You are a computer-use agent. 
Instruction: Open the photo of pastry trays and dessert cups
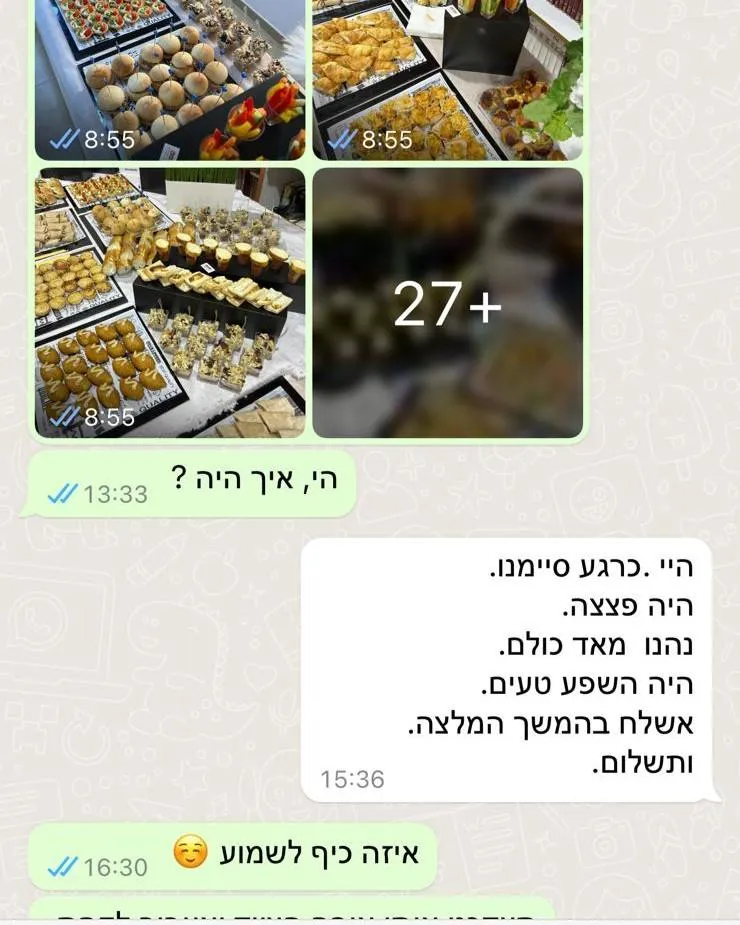[x=170, y=303]
